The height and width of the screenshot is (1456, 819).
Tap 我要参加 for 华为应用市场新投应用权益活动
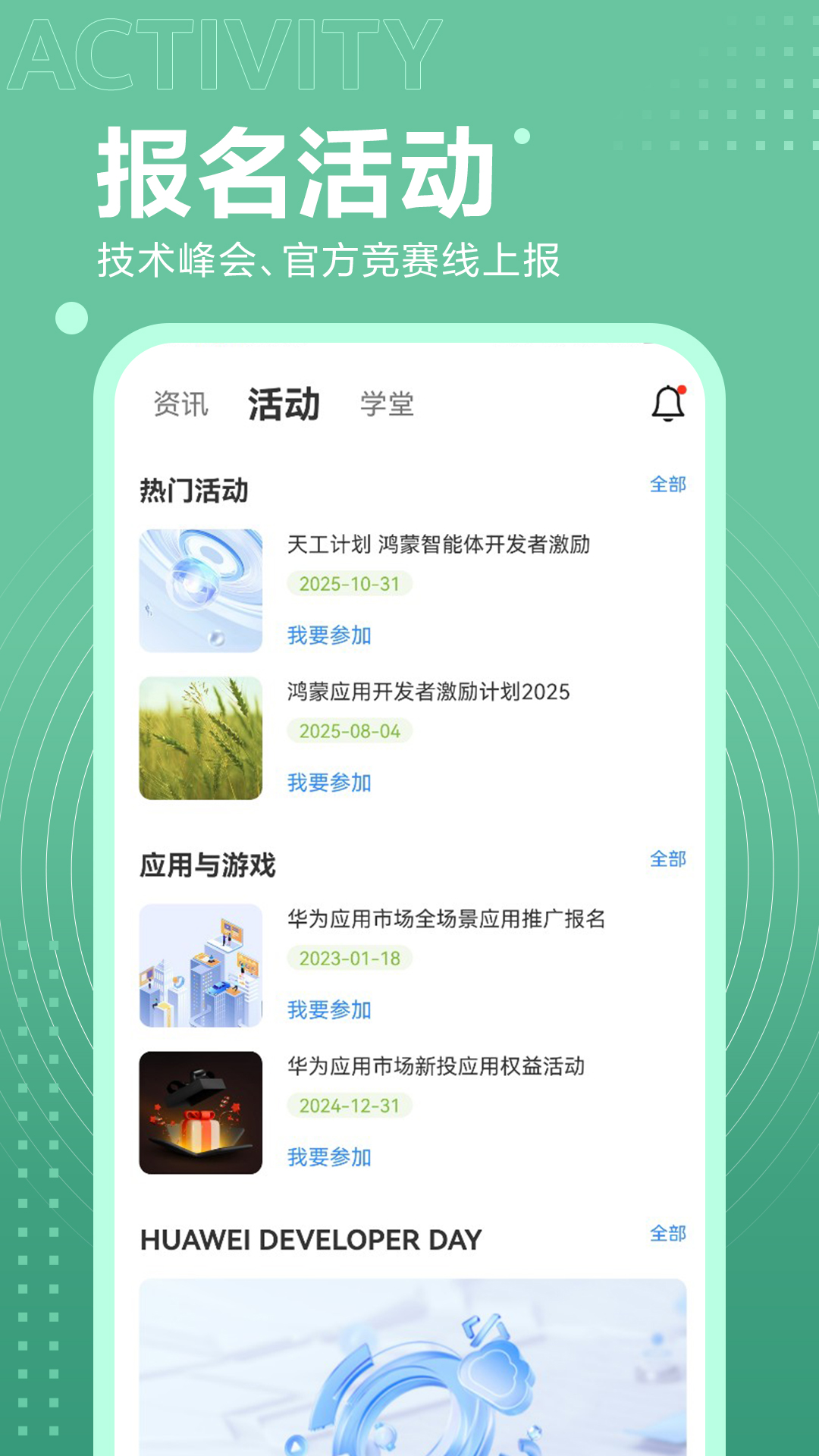pyautogui.click(x=328, y=1156)
